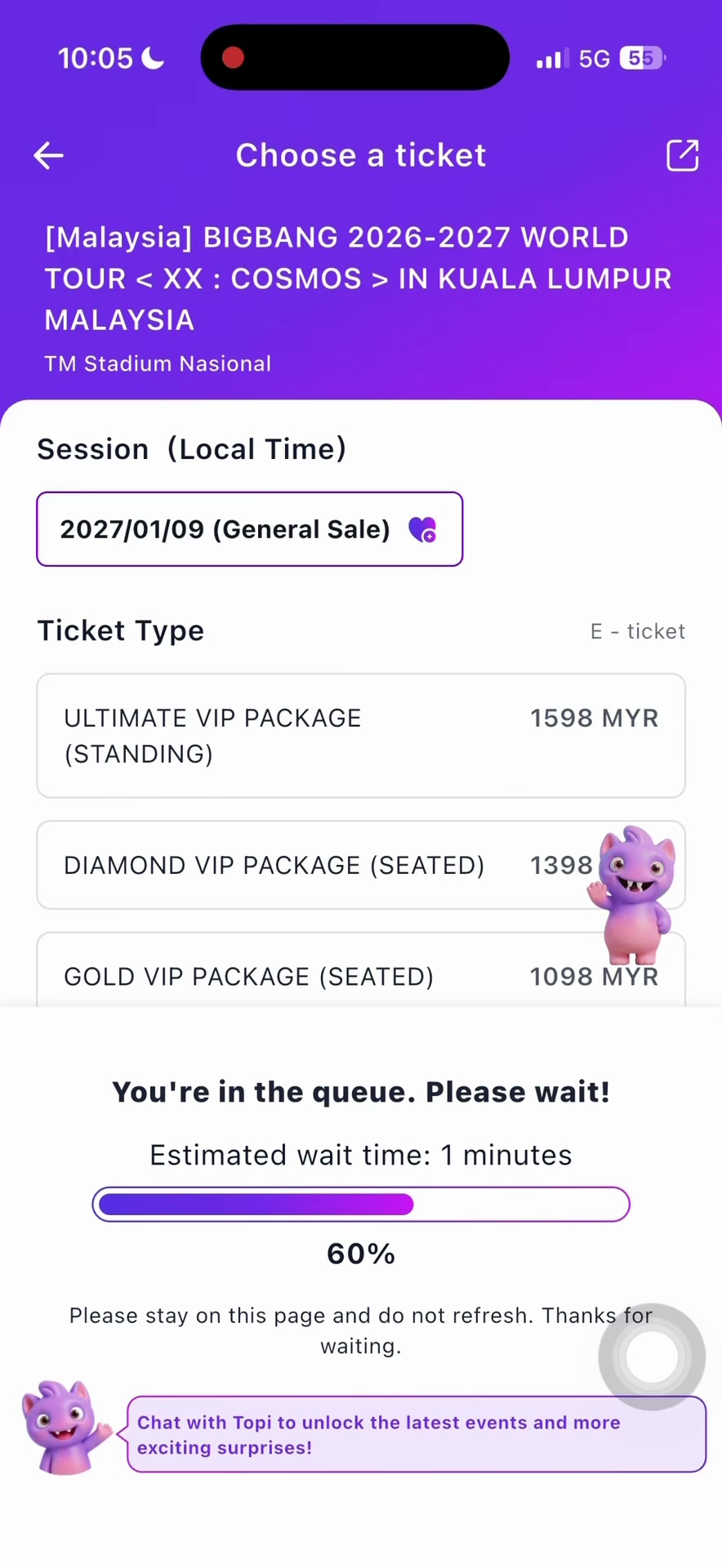
Task: Choose GOLD VIP PACKAGE (SEATED) ticket
Action: (x=361, y=972)
